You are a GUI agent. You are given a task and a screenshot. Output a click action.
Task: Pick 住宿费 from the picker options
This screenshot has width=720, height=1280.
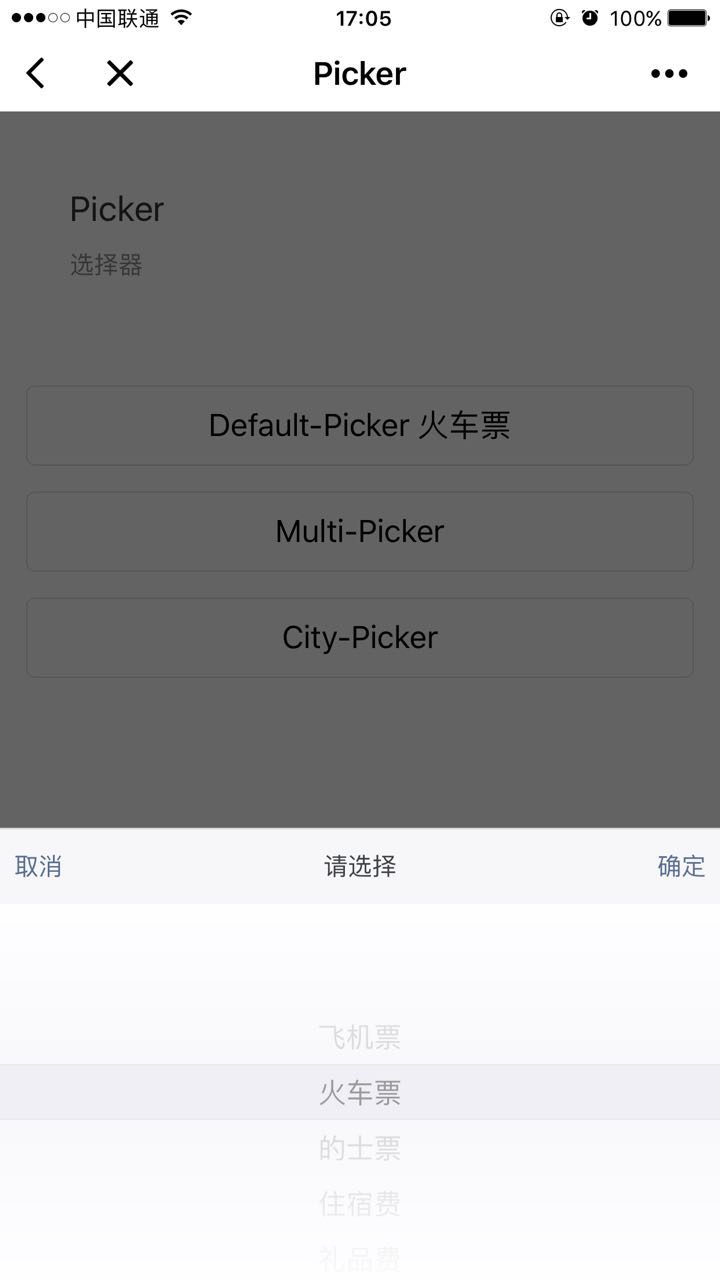360,1203
